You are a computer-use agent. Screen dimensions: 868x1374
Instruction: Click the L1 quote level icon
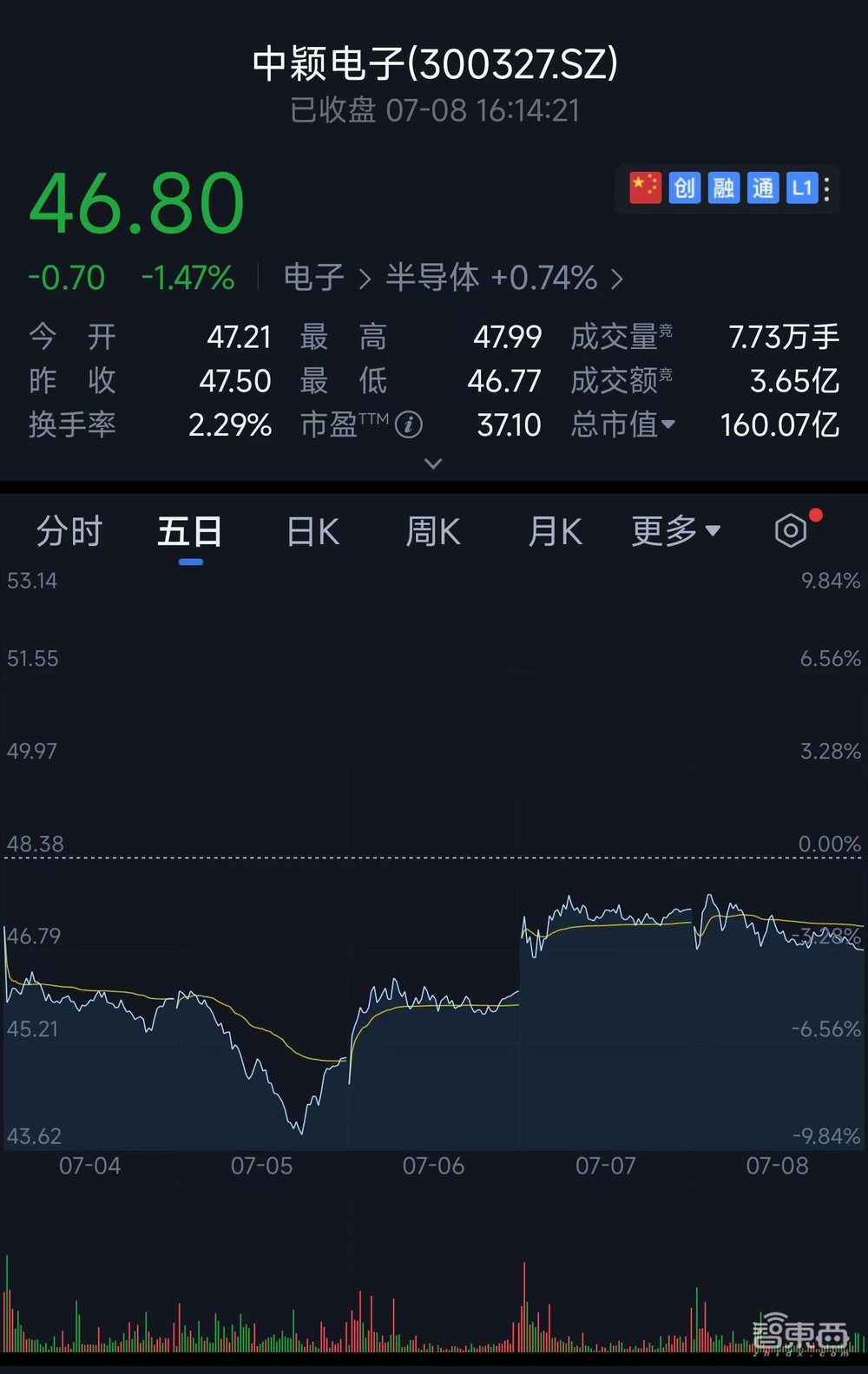pyautogui.click(x=800, y=188)
